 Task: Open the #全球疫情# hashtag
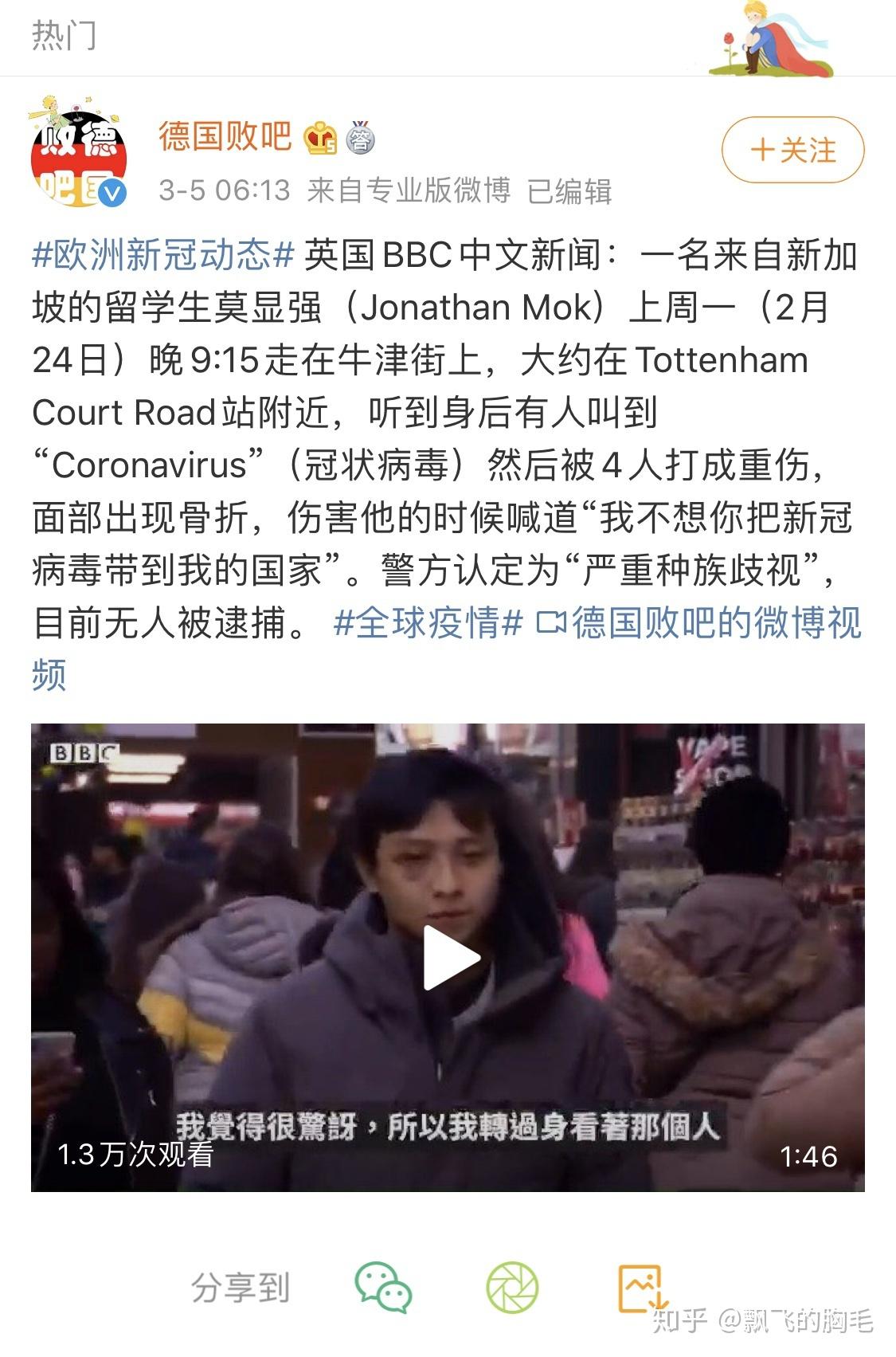[x=428, y=622]
